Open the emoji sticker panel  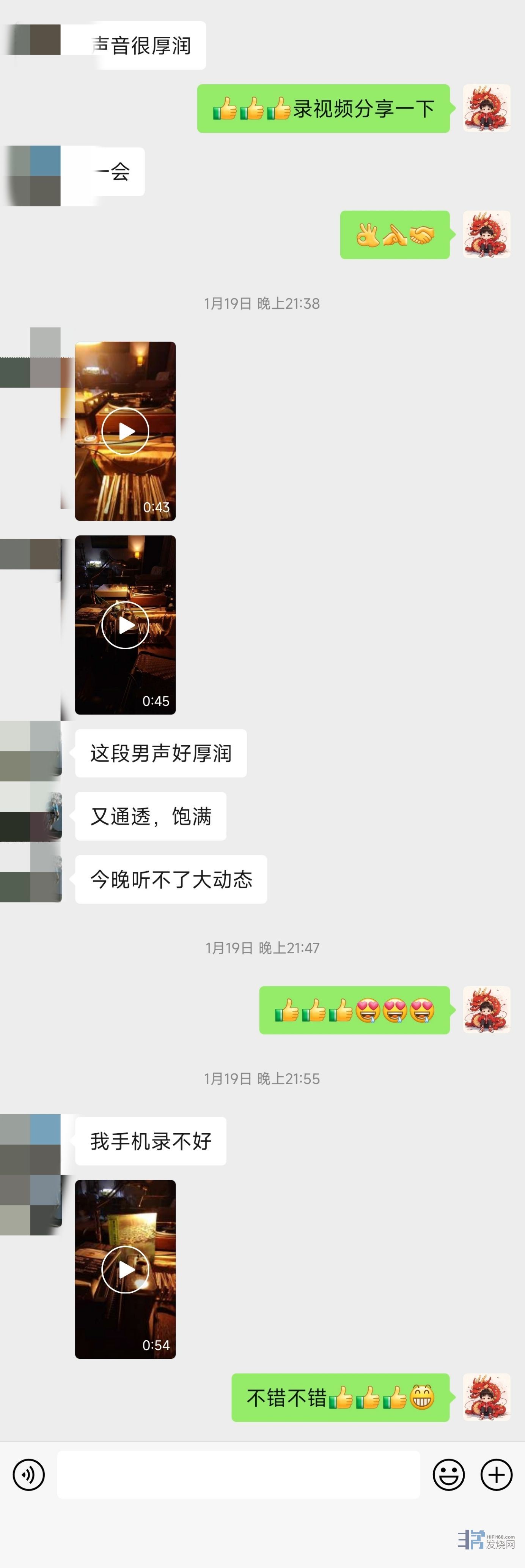click(448, 1475)
